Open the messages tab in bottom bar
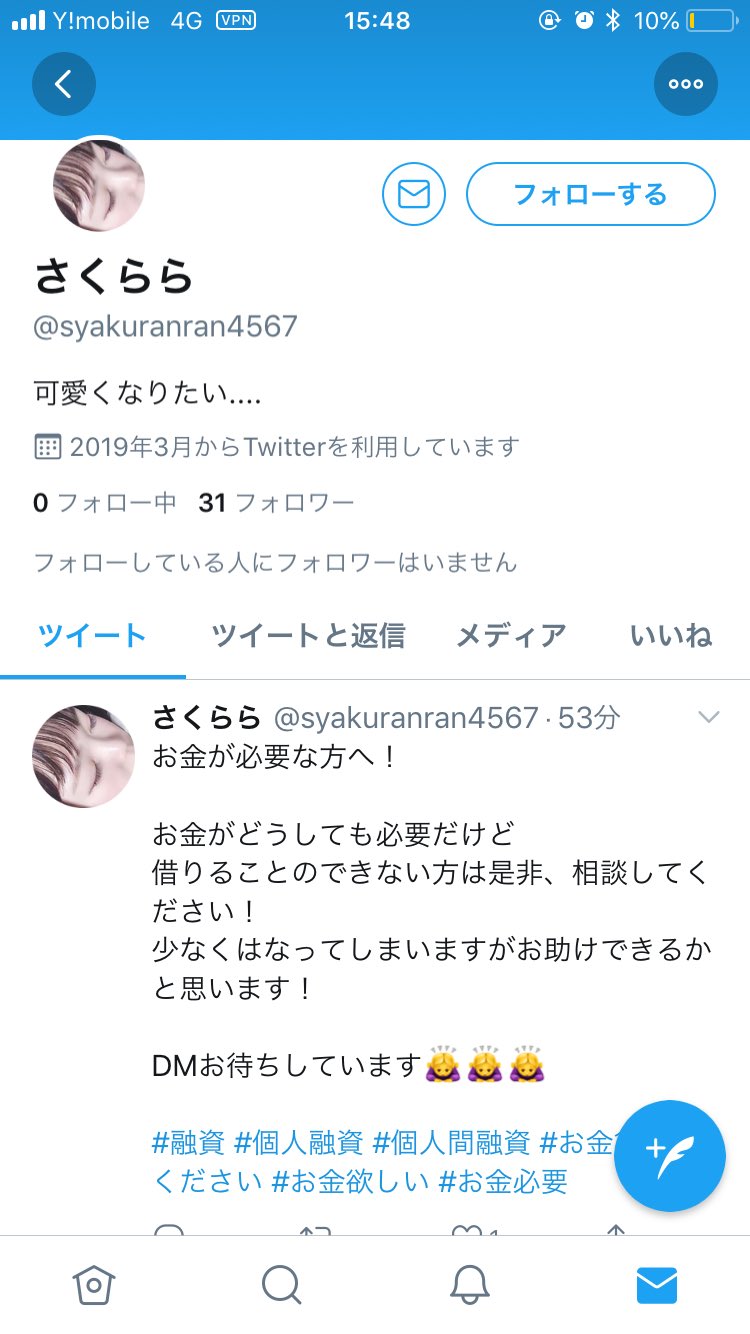 click(x=657, y=1285)
